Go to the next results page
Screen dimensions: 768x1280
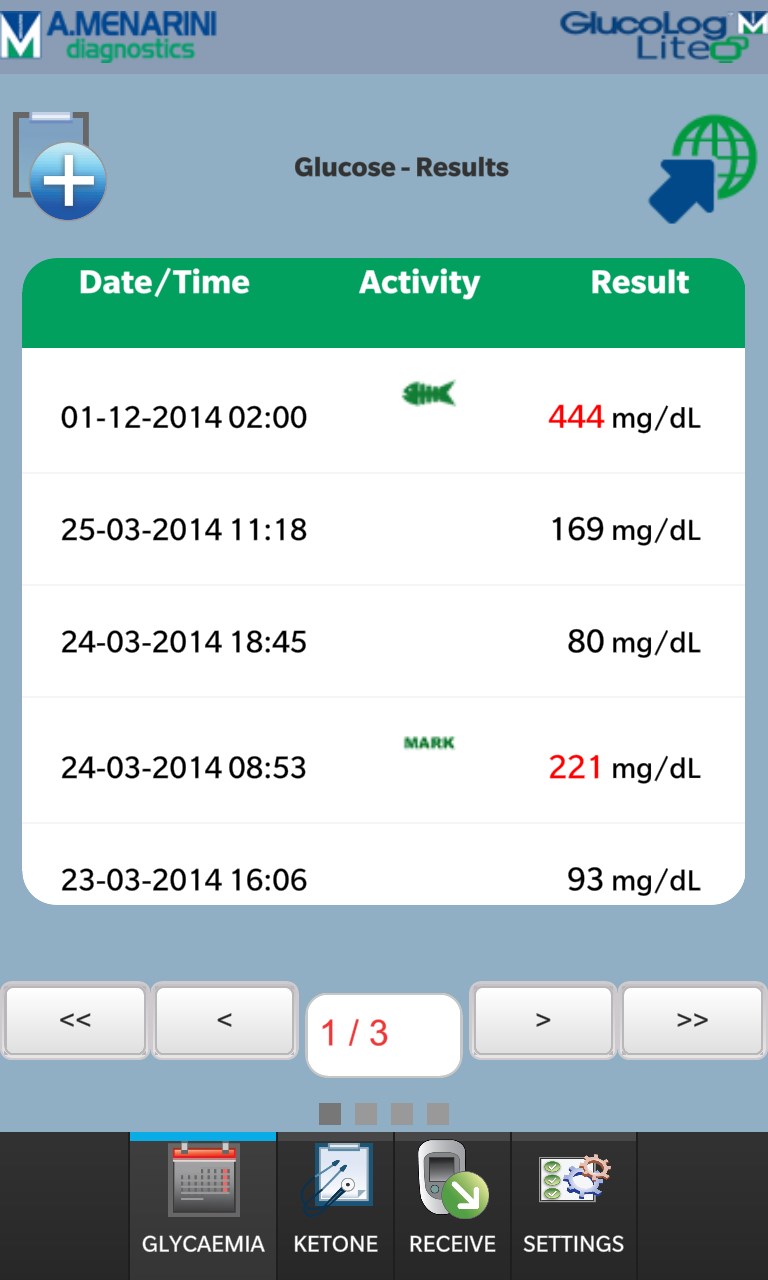542,1020
